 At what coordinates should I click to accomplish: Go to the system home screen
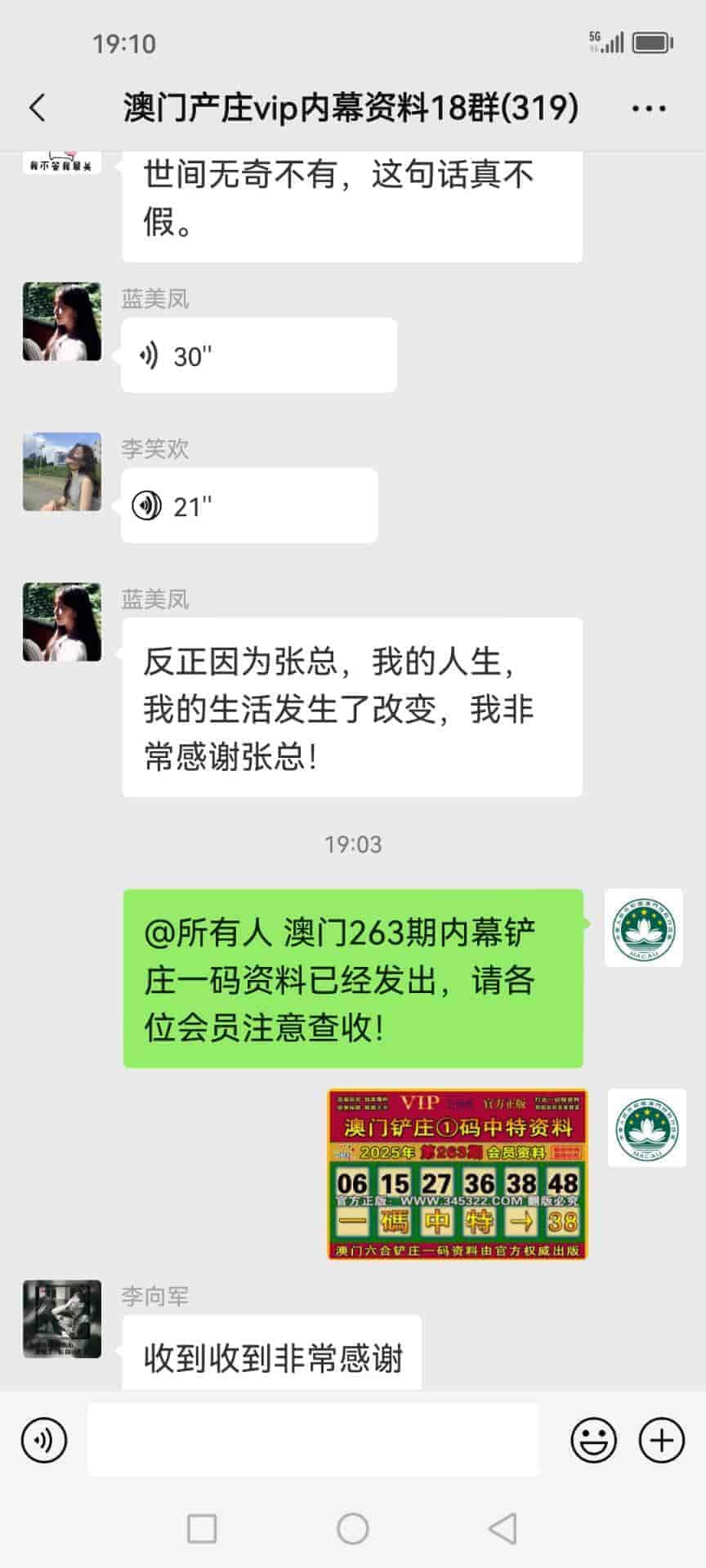click(353, 1528)
